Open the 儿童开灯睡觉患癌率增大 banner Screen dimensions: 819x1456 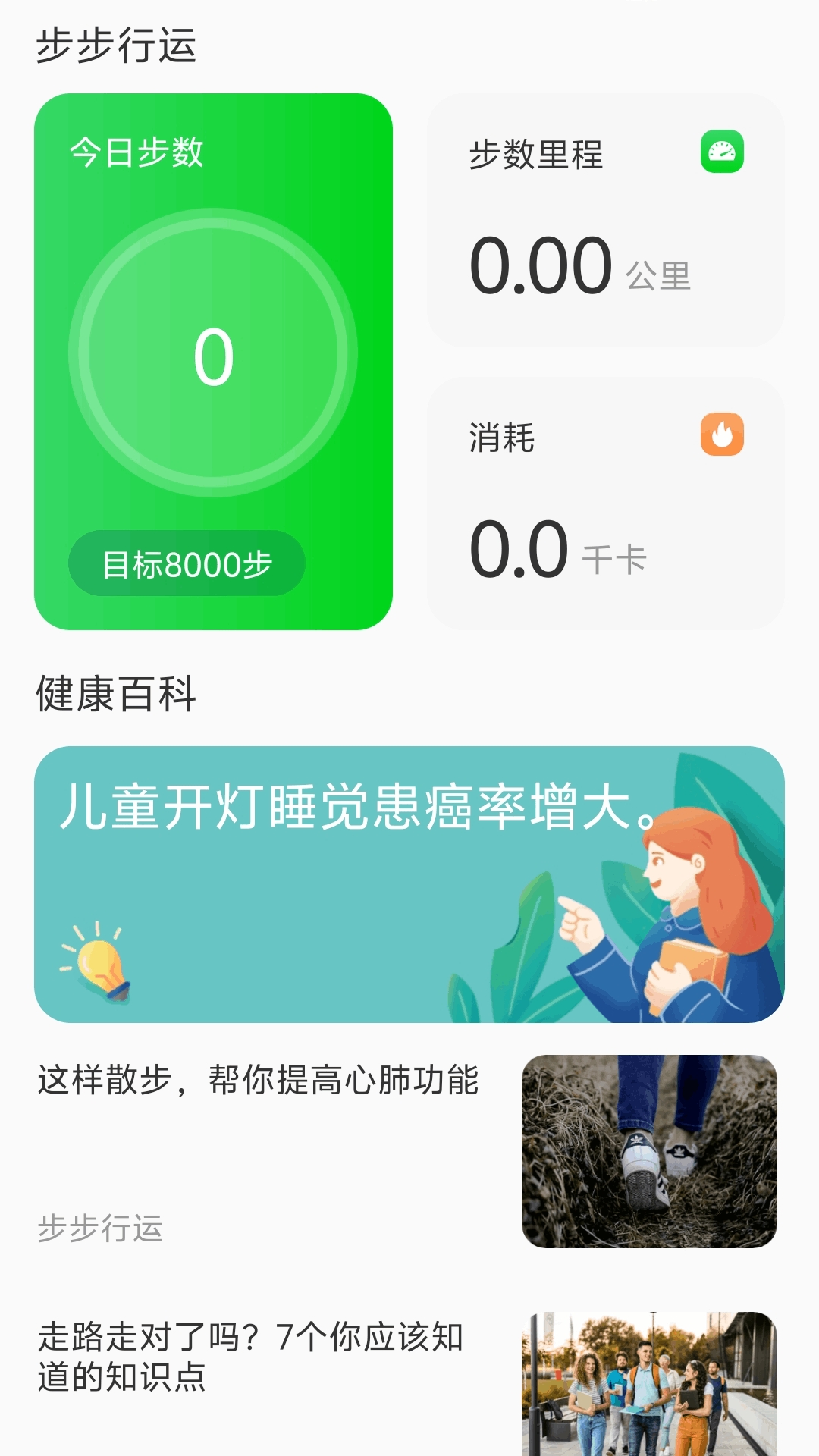(x=409, y=884)
